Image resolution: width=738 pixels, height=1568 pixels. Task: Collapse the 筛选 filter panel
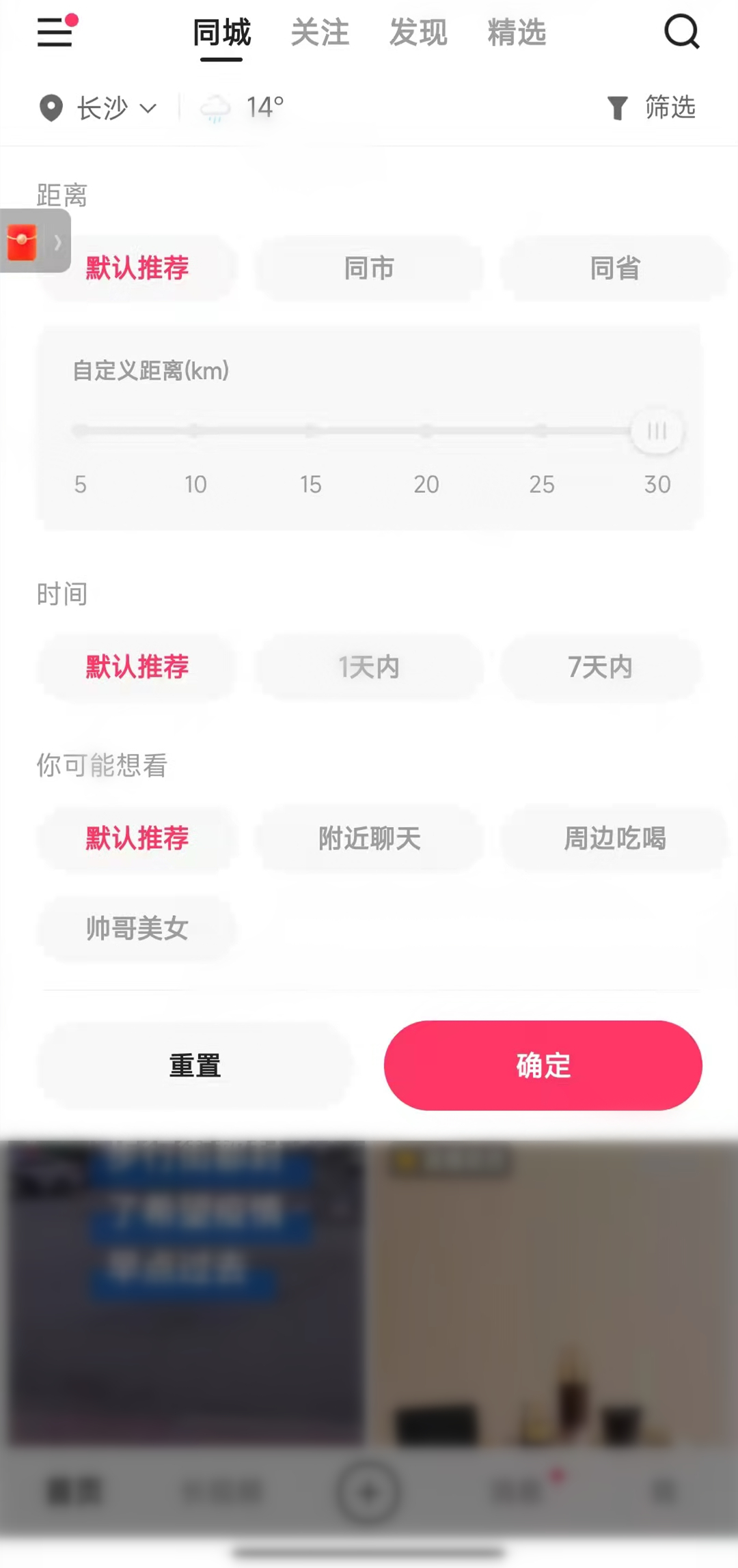coord(651,108)
